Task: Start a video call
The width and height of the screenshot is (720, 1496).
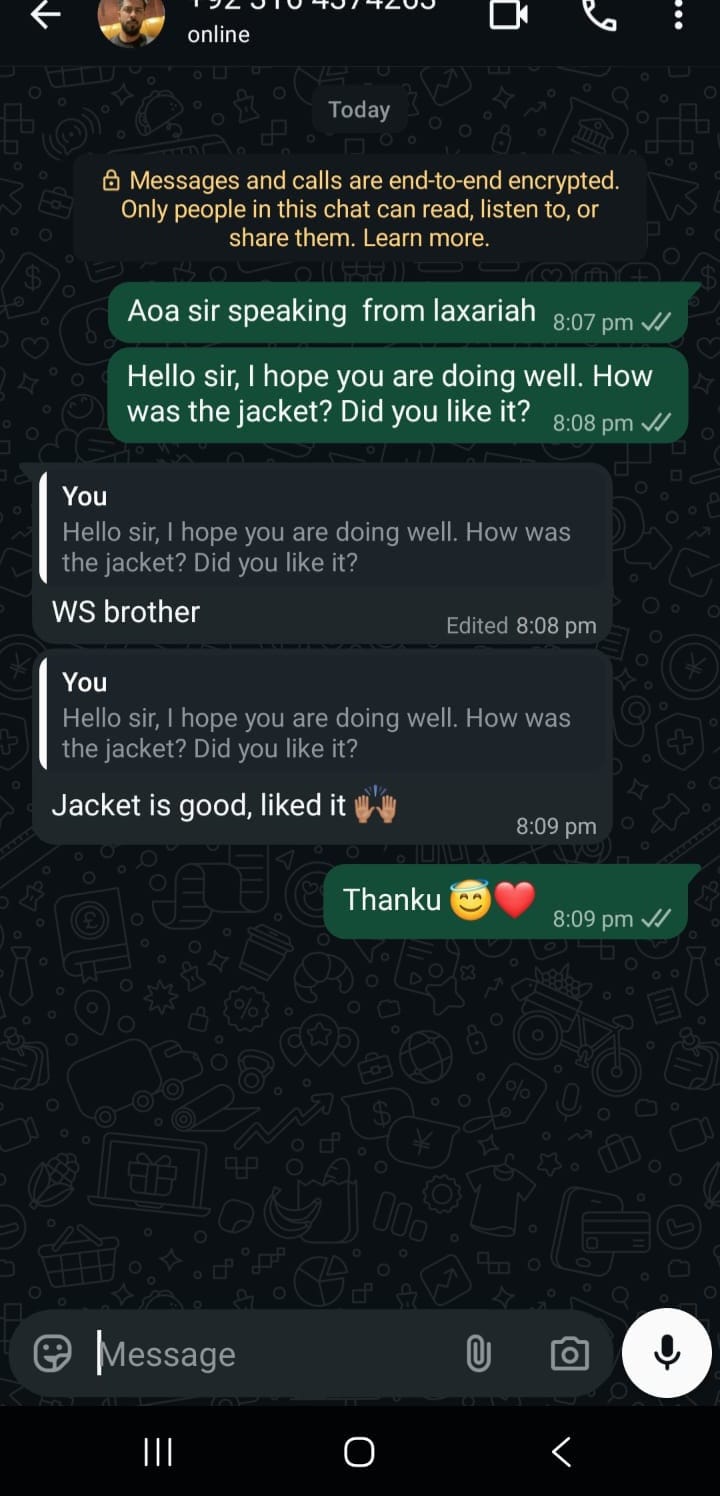Action: (508, 14)
